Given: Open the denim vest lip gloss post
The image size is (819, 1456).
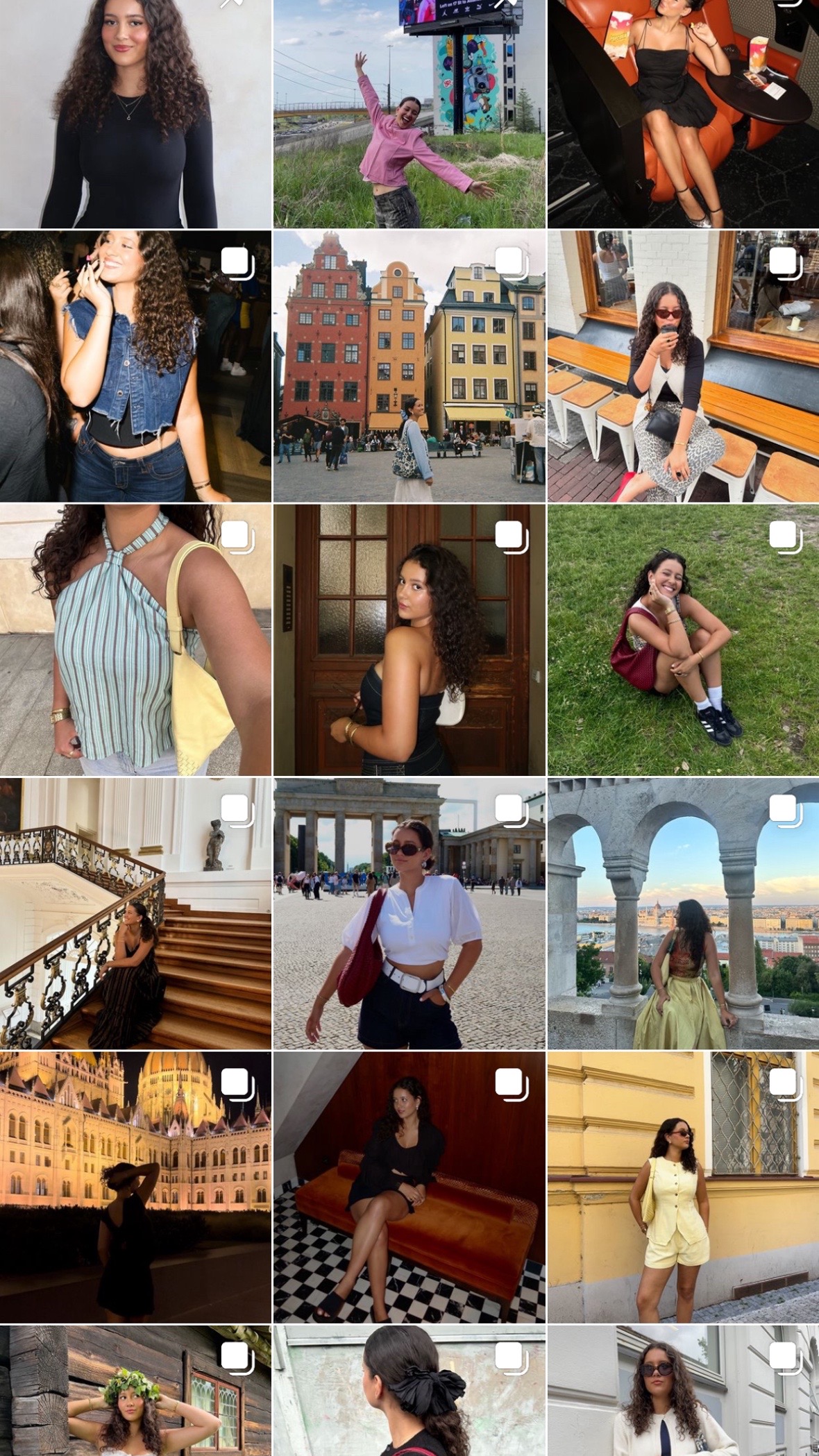Looking at the screenshot, I should 135,366.
